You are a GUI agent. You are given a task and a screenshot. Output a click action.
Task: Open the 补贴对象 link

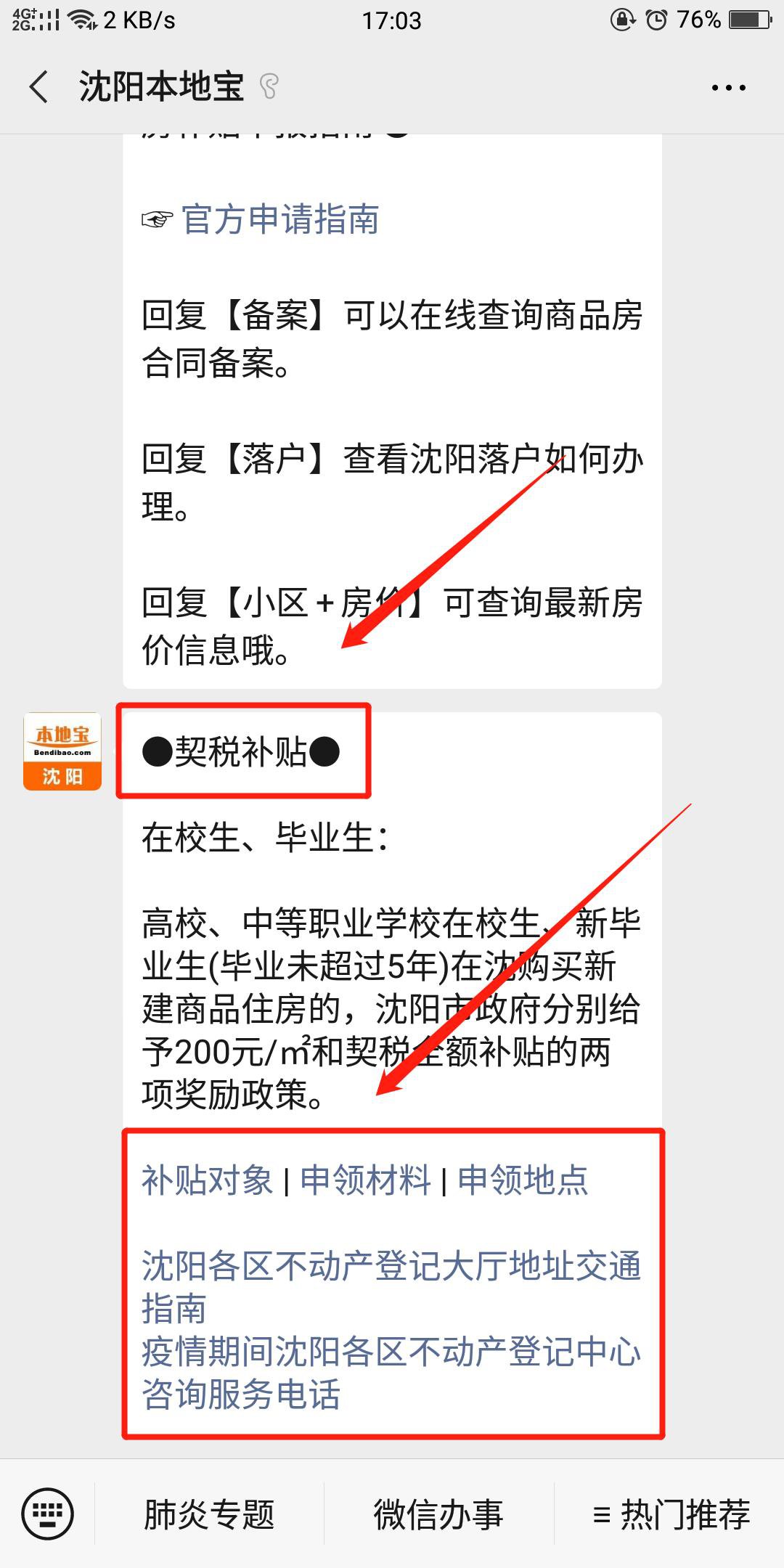207,1180
